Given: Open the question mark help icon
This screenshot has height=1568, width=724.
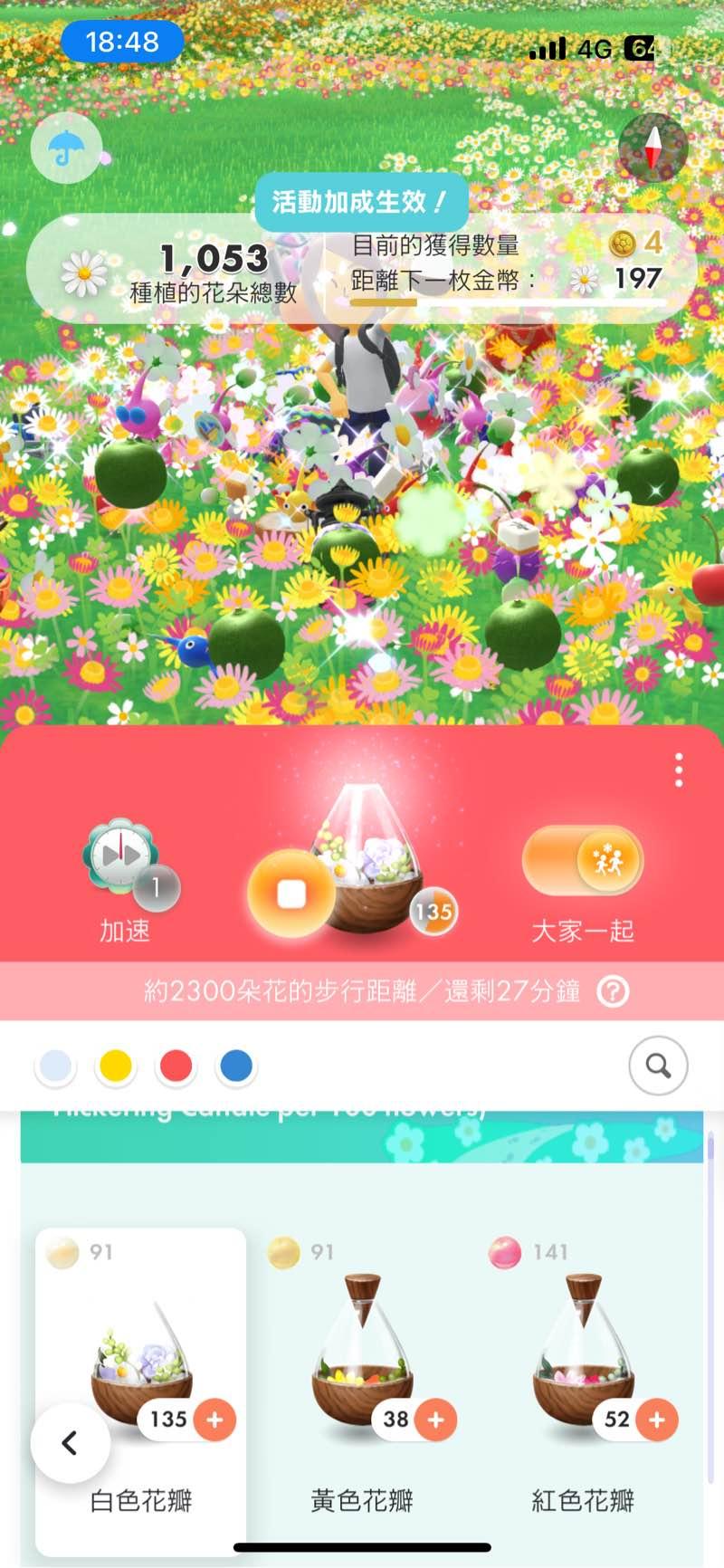Looking at the screenshot, I should coord(613,992).
